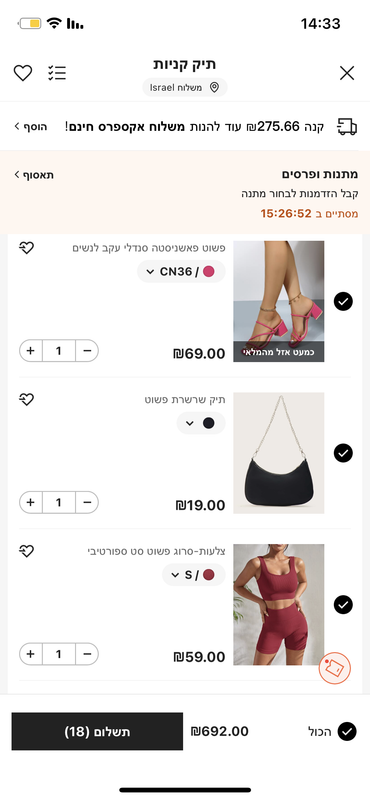Open the floating orange coupon tag button
This screenshot has height=800, width=370.
[x=335, y=669]
